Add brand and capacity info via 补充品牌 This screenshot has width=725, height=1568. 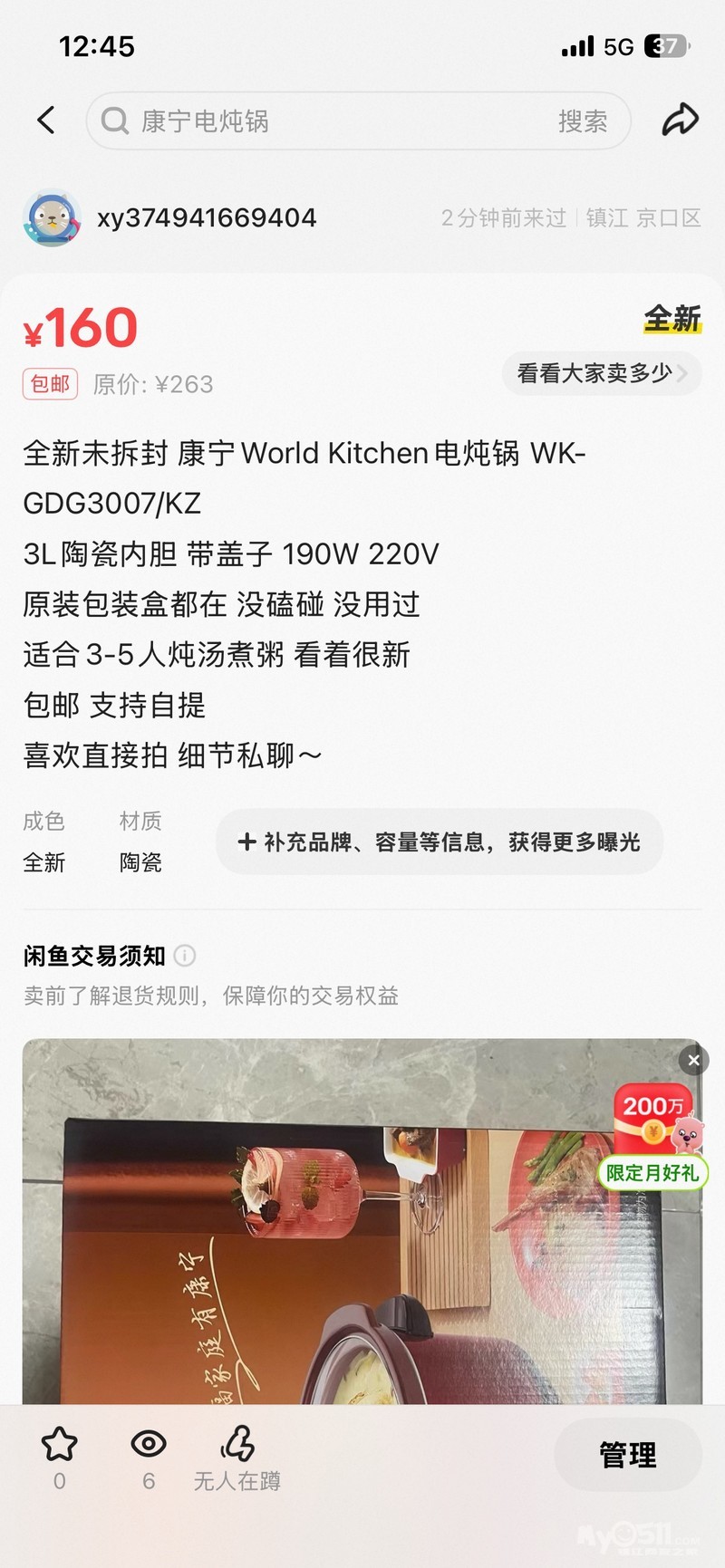click(x=440, y=842)
